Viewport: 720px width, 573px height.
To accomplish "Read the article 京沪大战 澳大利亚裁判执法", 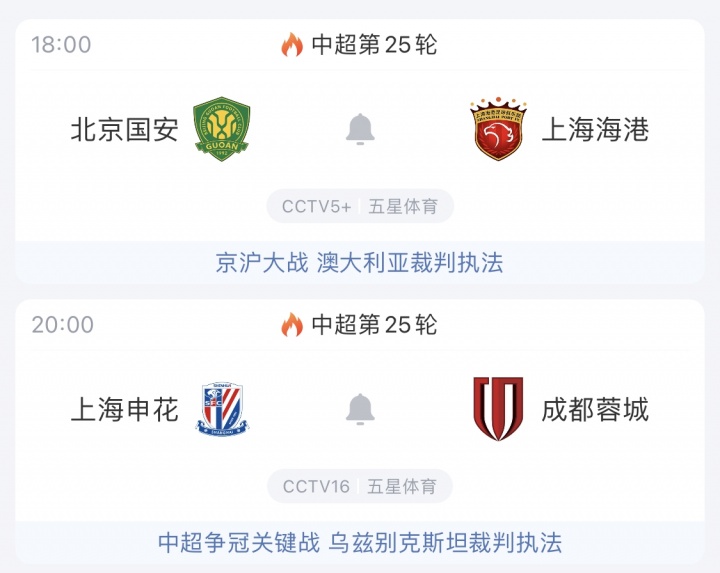I will 360,263.
